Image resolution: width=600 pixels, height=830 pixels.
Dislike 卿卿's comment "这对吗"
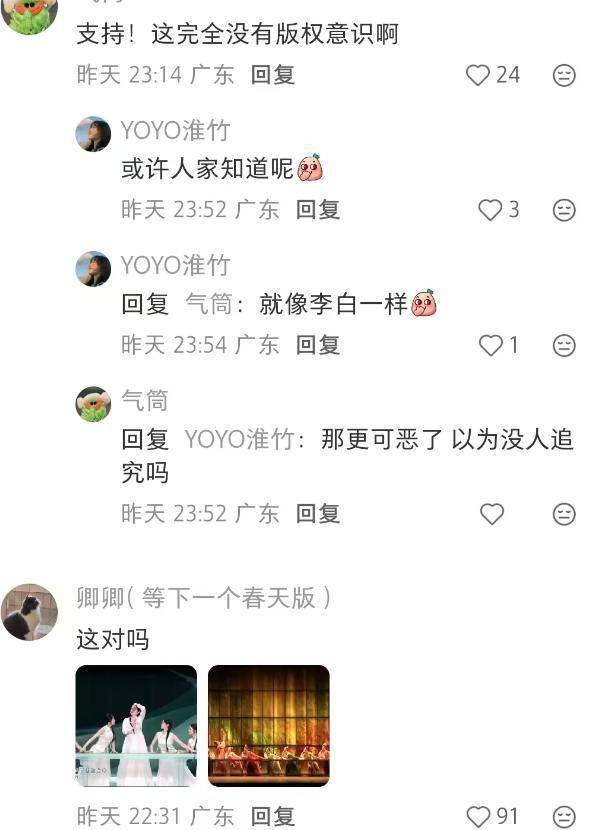[x=564, y=816]
